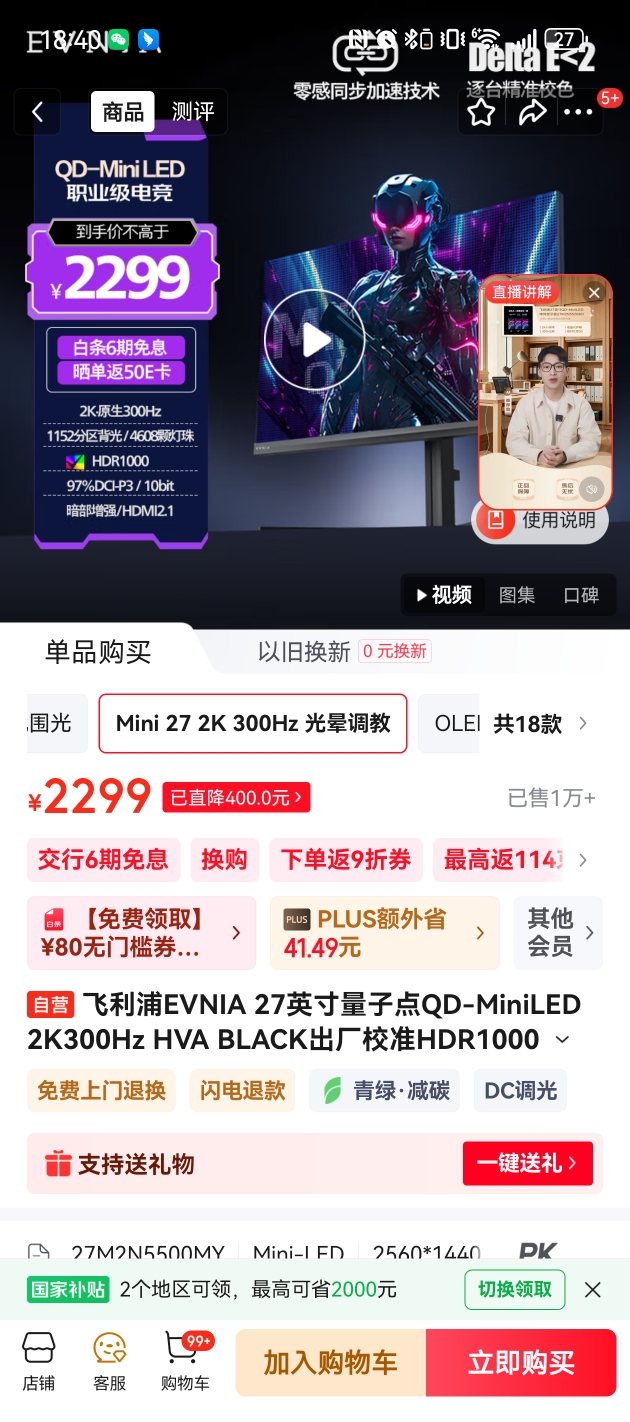Play the product video
630x1422 pixels.
[314, 340]
